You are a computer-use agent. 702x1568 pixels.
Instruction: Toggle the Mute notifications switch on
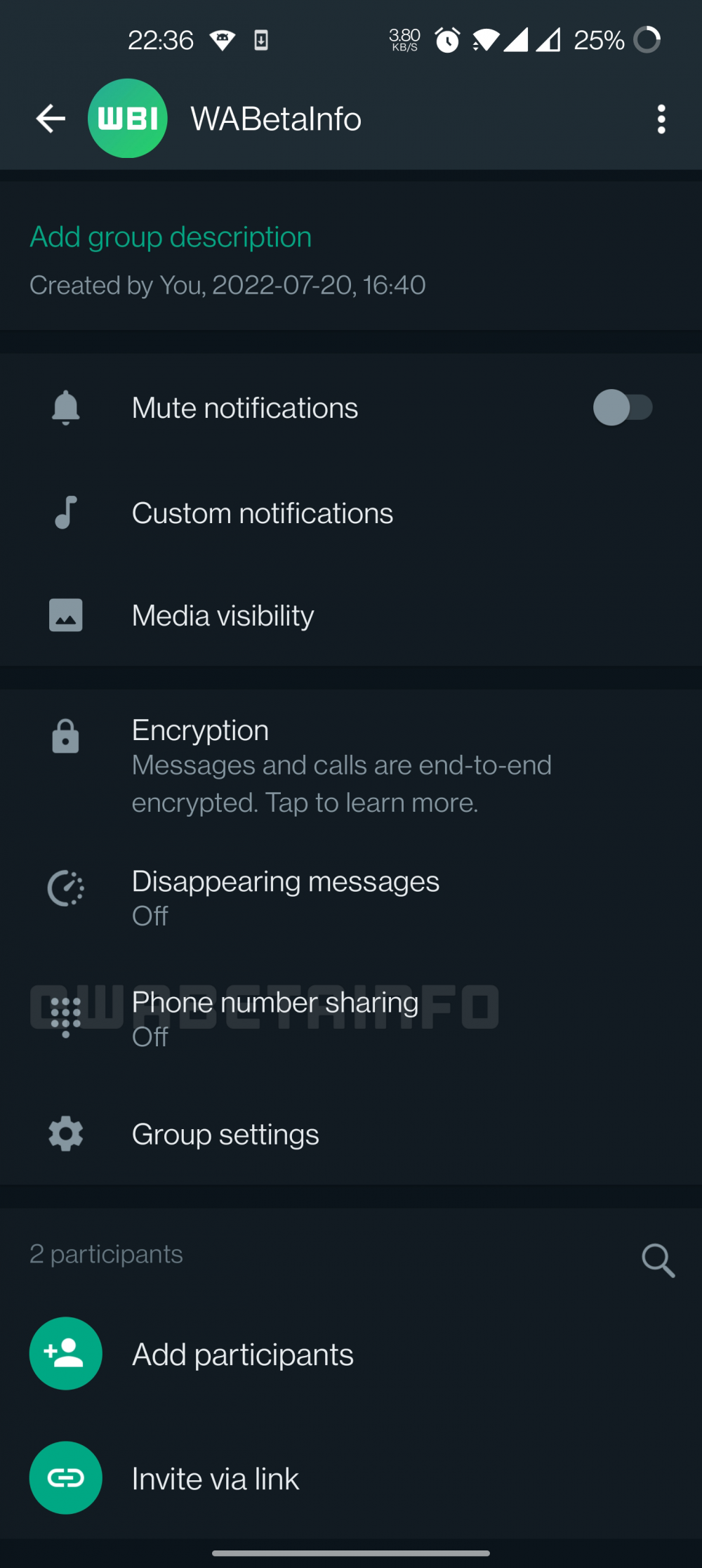point(623,407)
